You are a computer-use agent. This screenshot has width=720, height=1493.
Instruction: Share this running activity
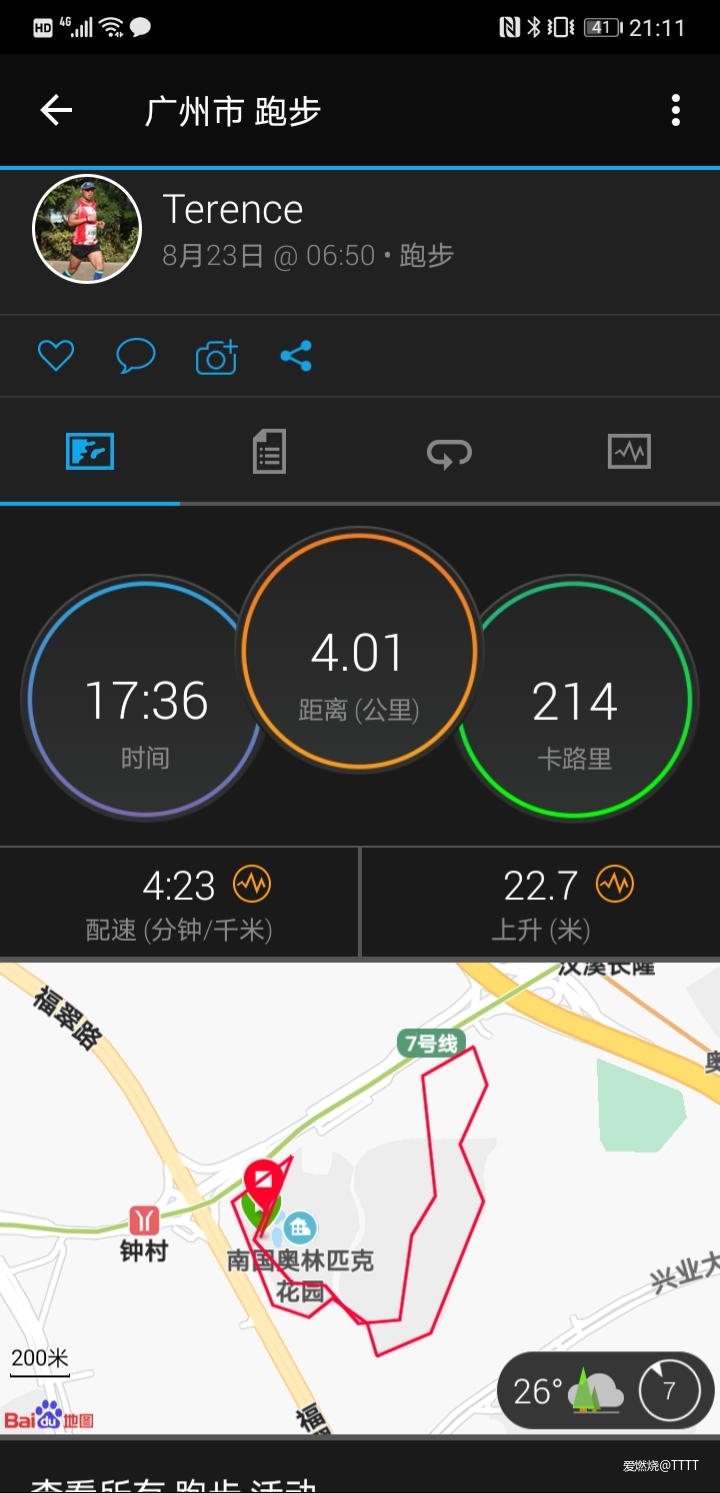pyautogui.click(x=296, y=356)
